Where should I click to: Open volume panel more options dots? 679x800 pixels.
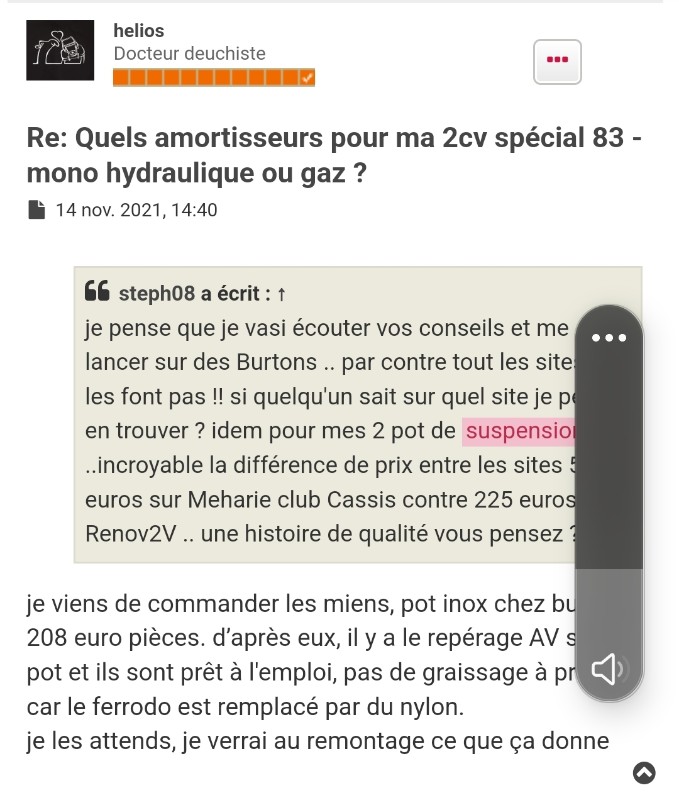coord(609,337)
